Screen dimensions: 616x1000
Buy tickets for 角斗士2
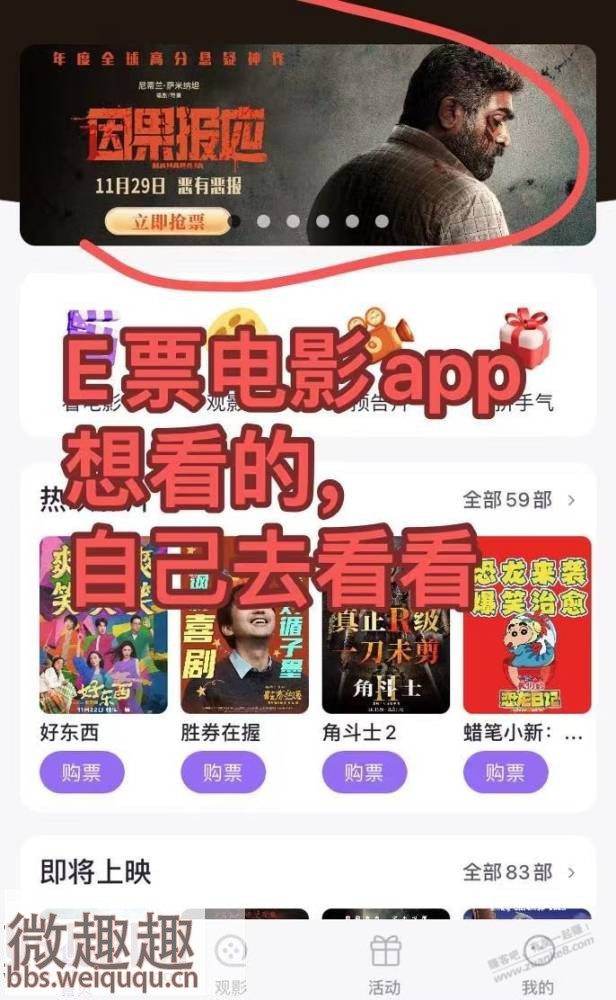point(364,773)
